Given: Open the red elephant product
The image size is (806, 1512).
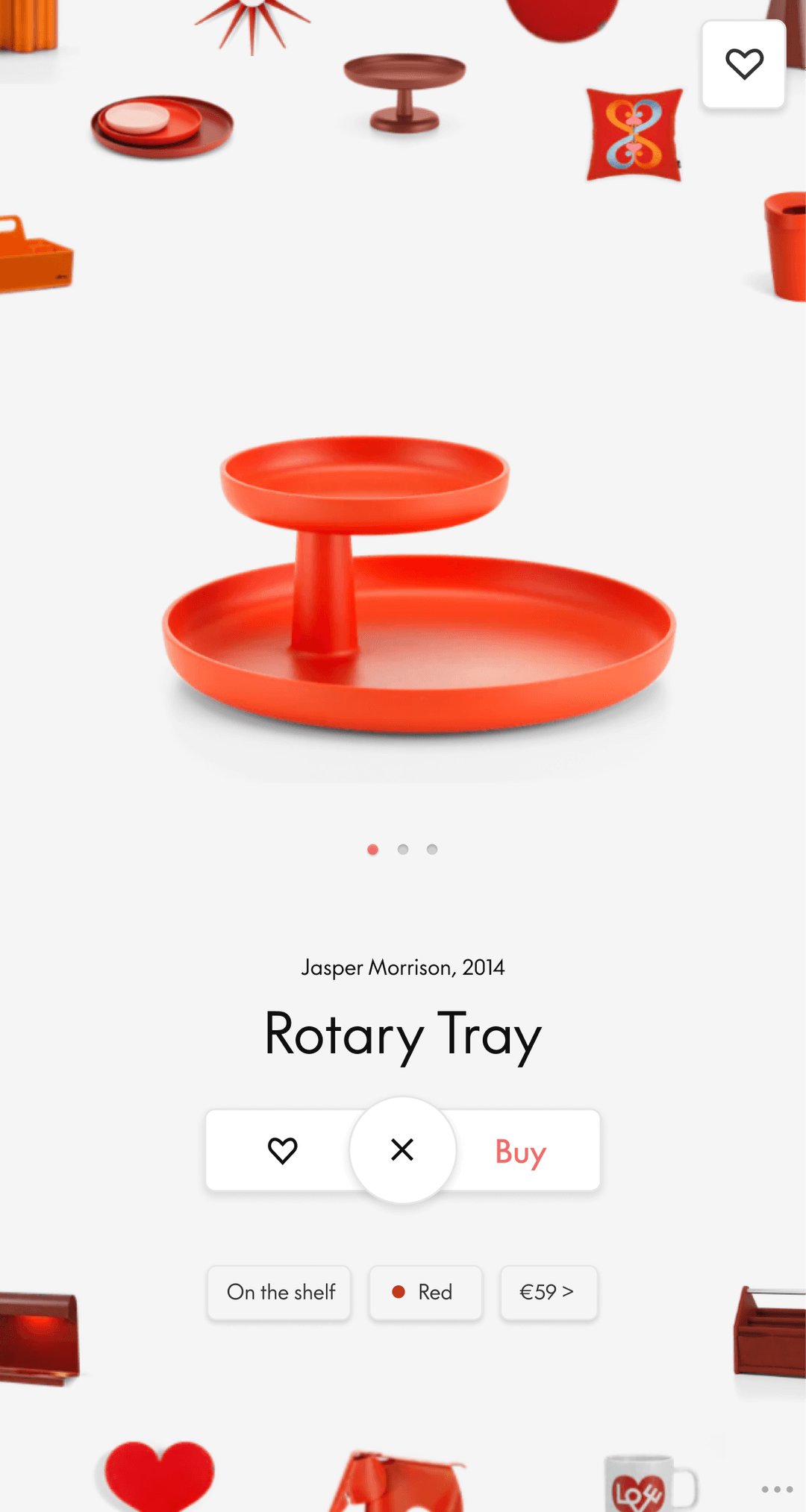Looking at the screenshot, I should 399,1483.
